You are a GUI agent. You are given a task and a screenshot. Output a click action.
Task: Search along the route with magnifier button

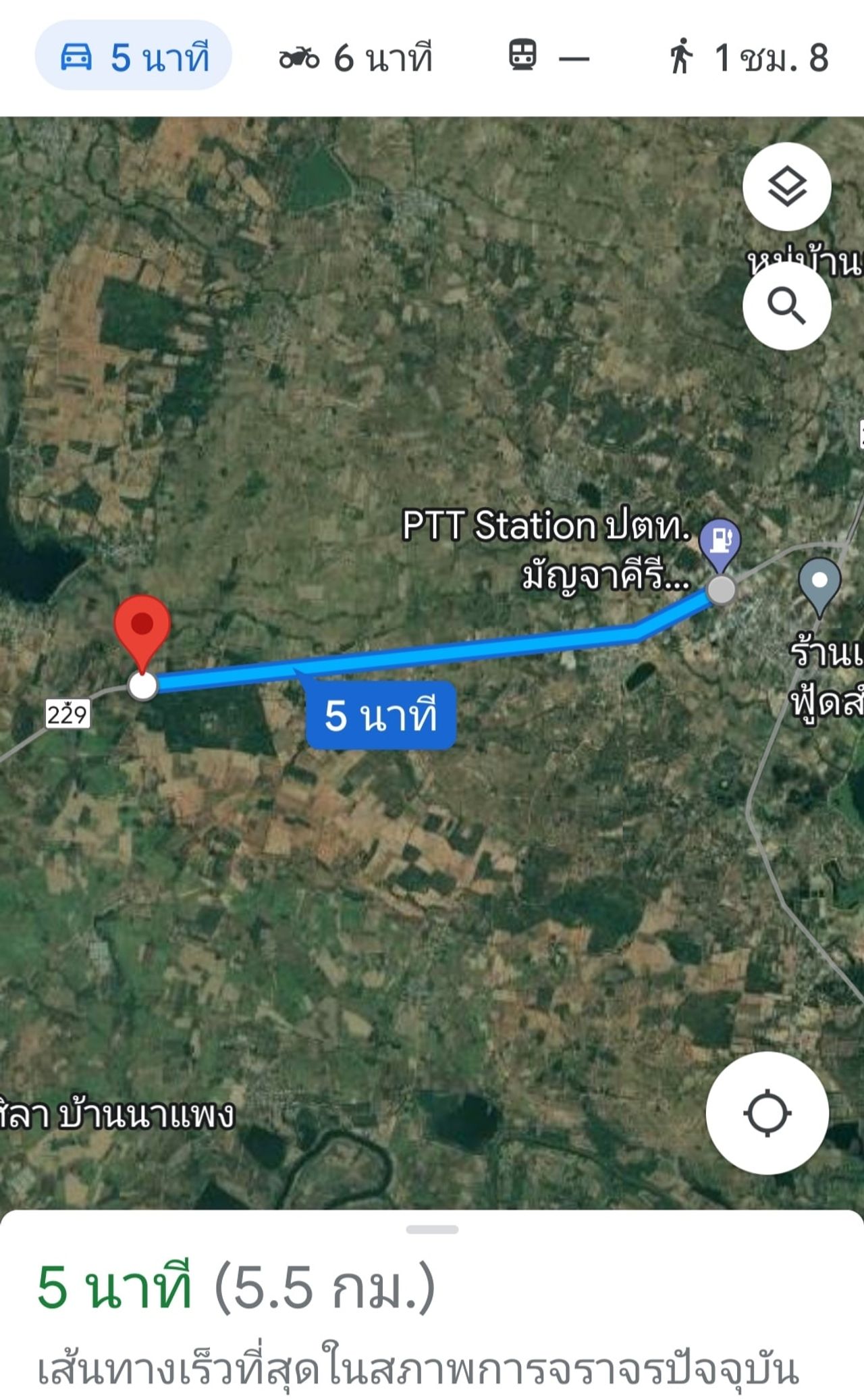coord(786,307)
